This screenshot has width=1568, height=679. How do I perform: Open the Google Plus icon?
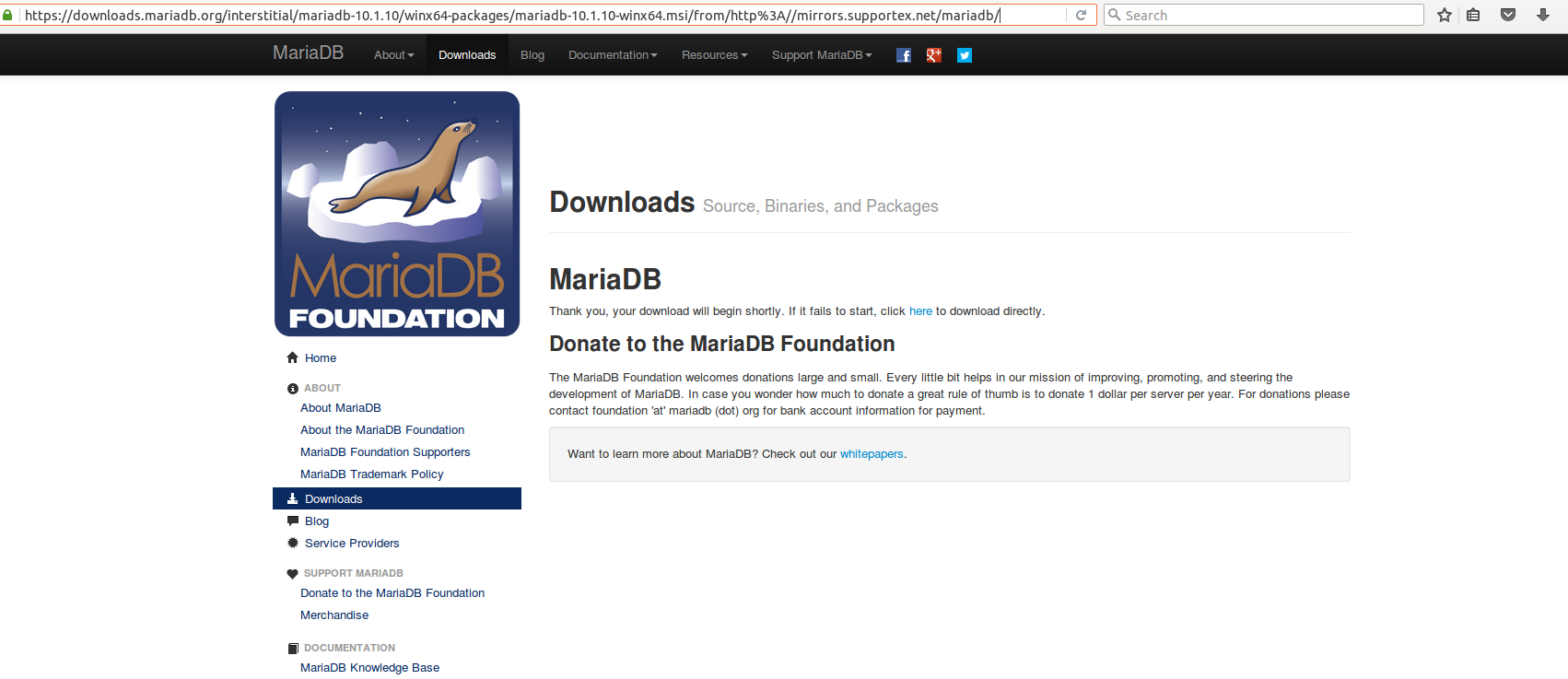pos(933,55)
